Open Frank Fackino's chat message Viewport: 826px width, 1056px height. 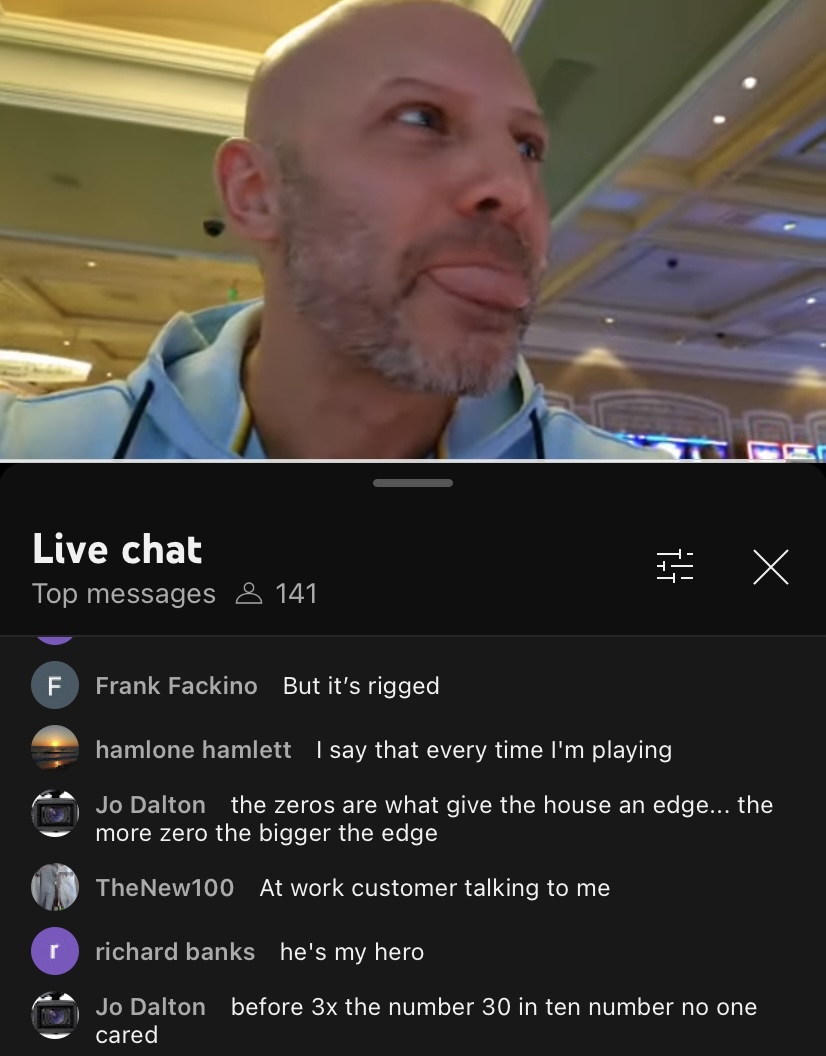361,686
